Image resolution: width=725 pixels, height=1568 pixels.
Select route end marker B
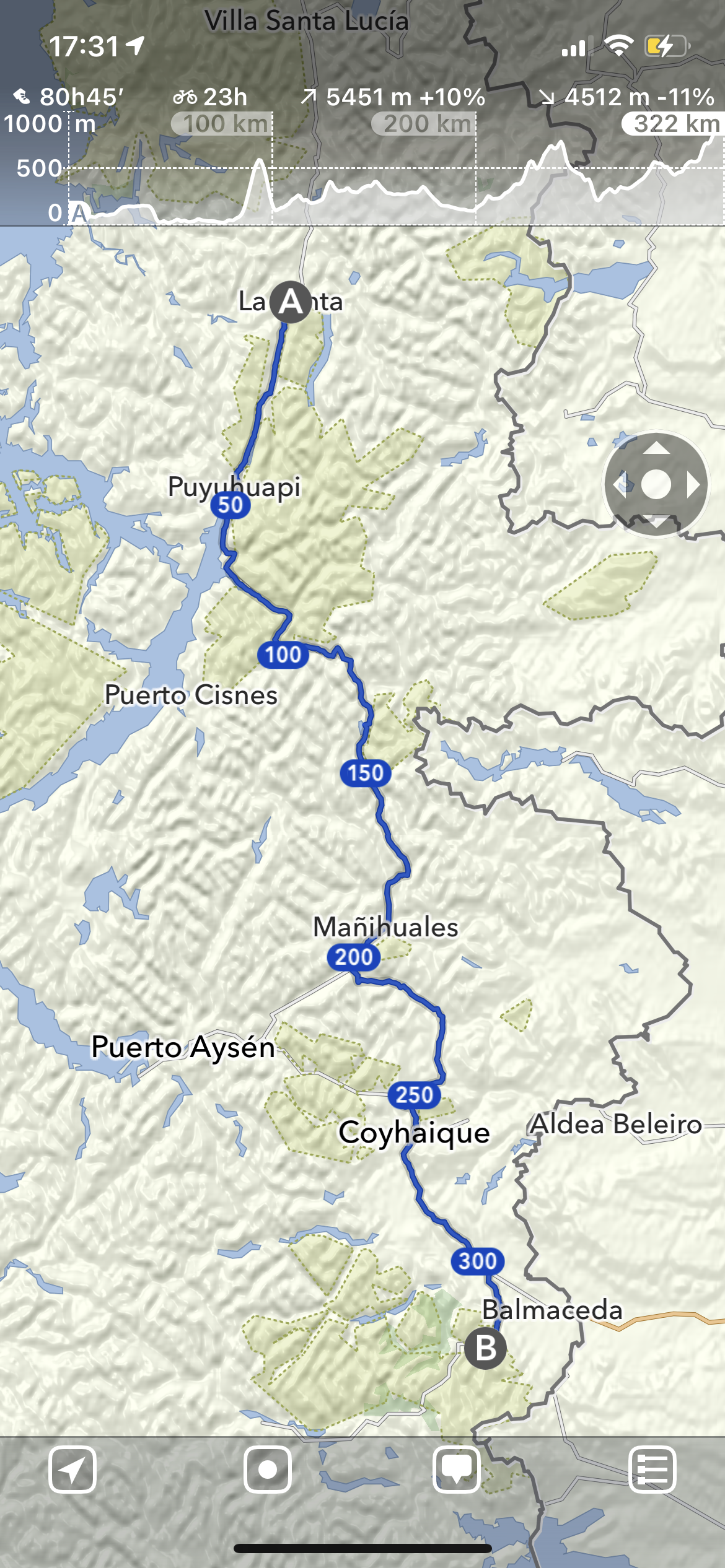click(486, 1348)
